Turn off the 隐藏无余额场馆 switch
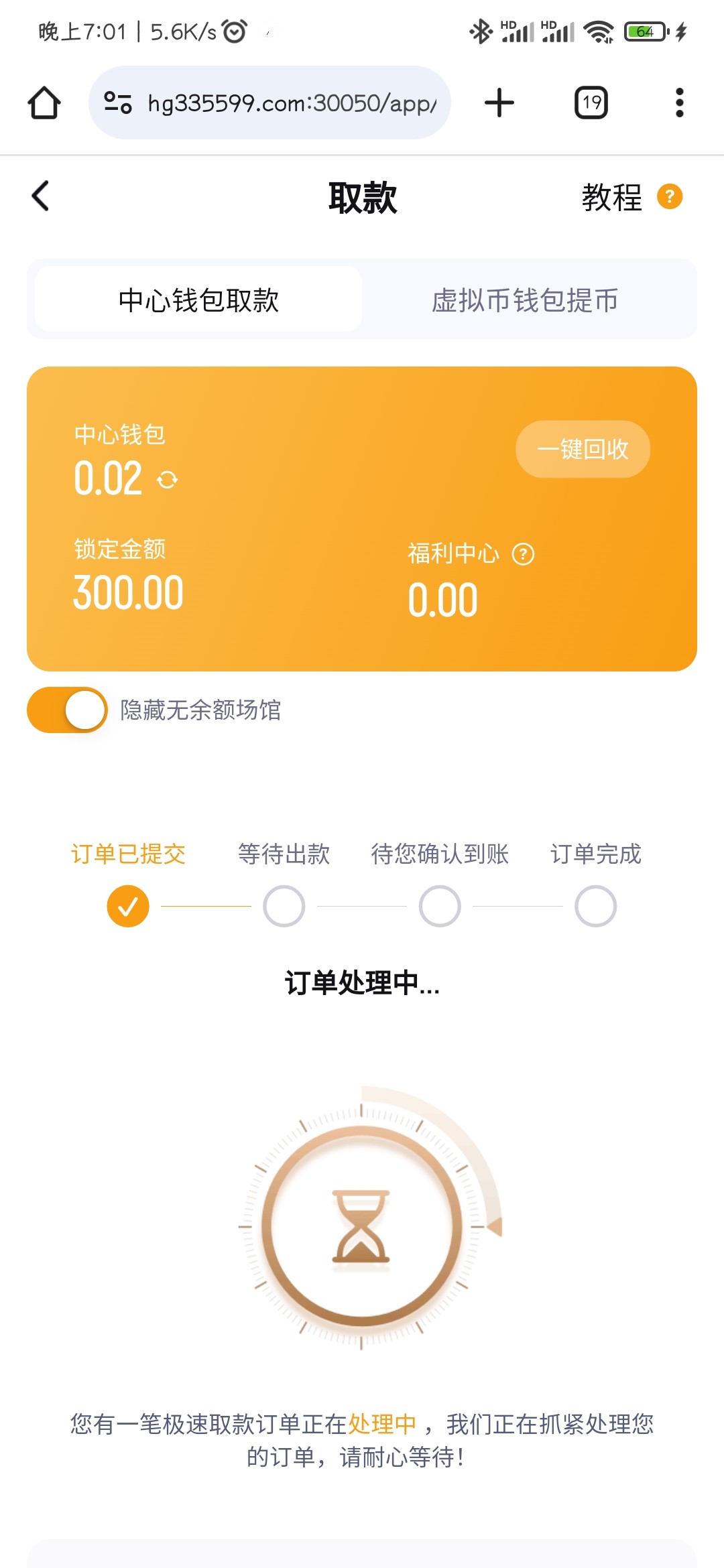Image resolution: width=724 pixels, height=1568 pixels. click(67, 710)
